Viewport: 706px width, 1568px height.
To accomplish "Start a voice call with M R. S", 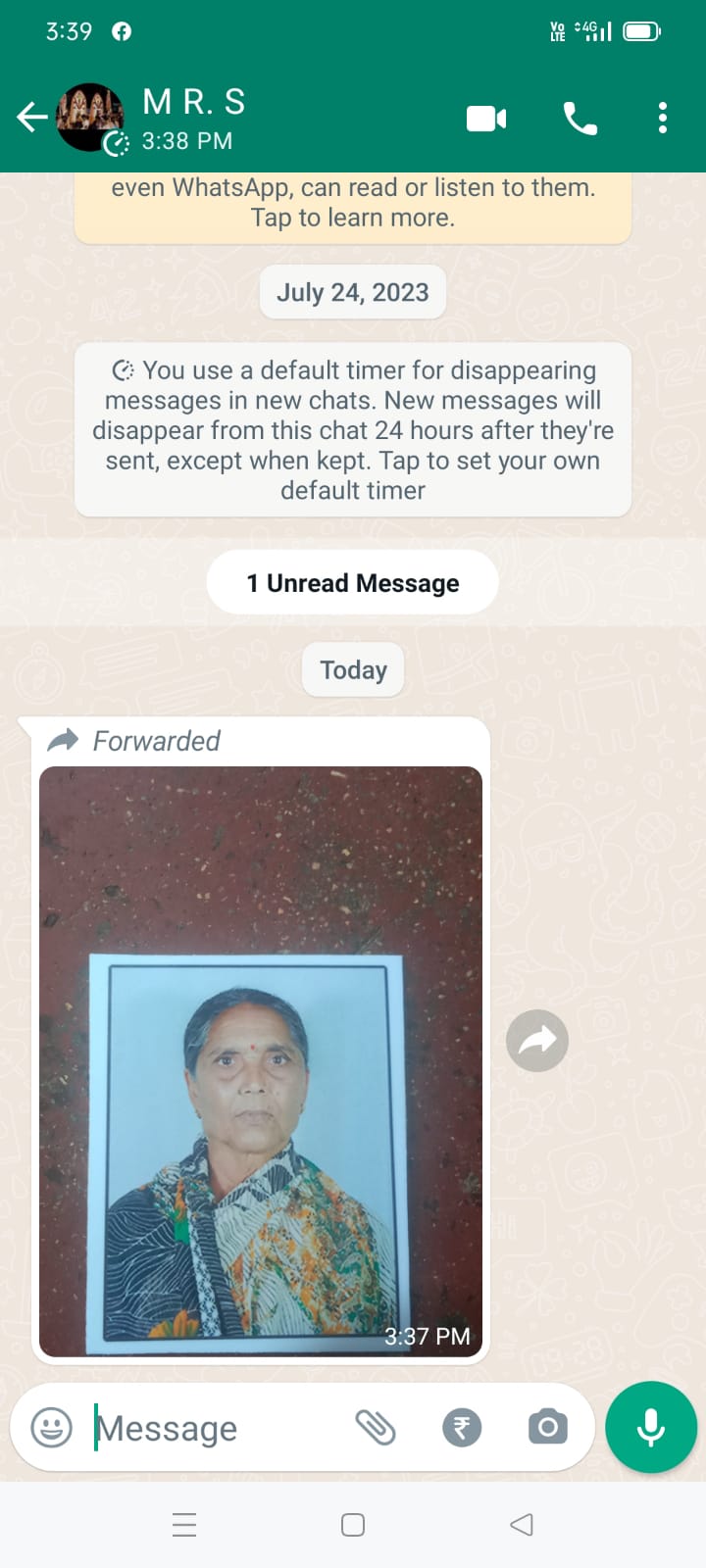I will (x=580, y=119).
